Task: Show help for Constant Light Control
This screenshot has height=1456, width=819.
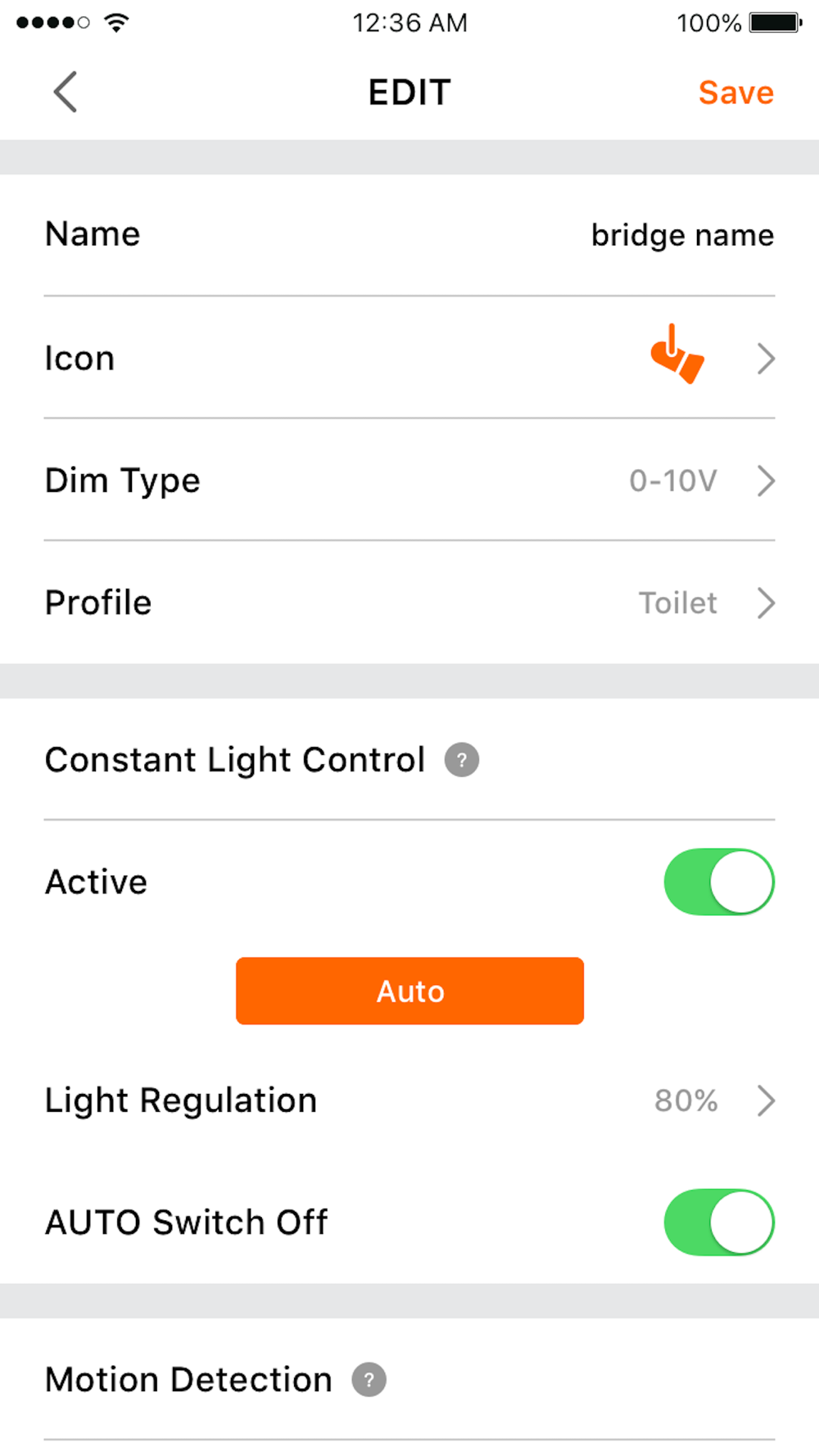Action: (x=462, y=760)
